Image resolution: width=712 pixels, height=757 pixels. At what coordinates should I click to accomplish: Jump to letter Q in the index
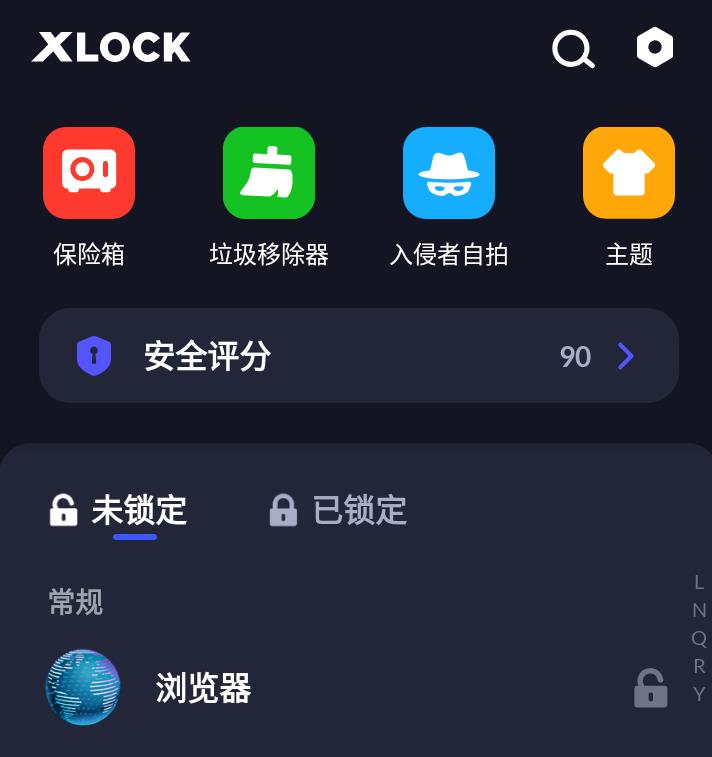(699, 638)
